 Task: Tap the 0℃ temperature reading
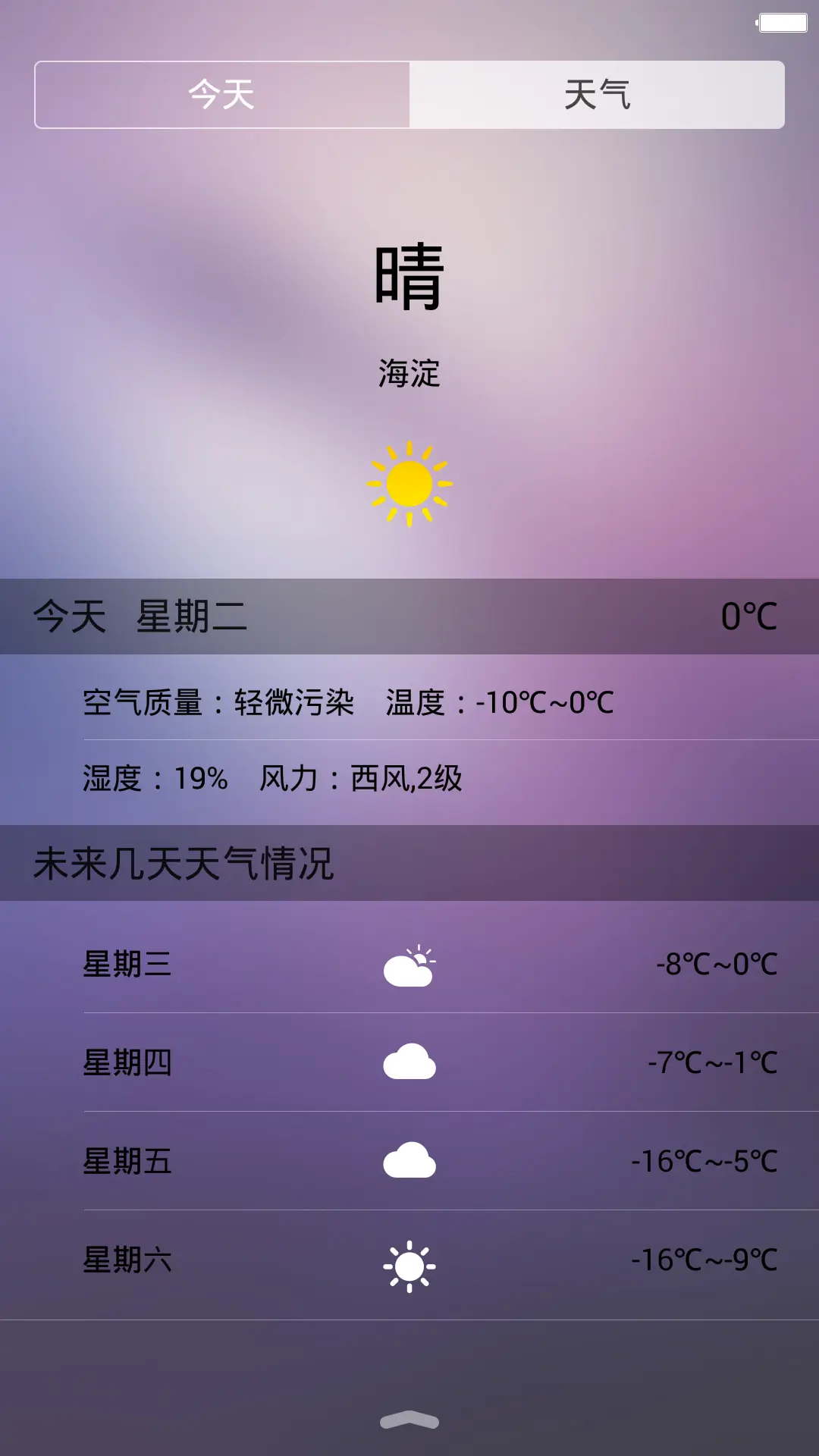tap(748, 617)
